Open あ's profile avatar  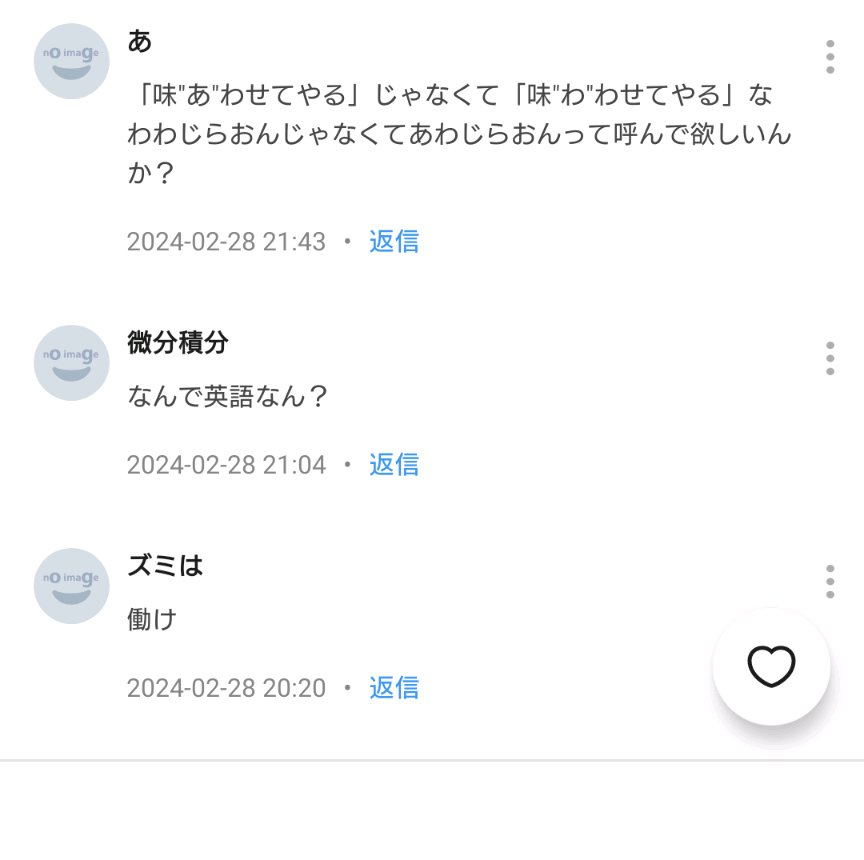point(72,61)
